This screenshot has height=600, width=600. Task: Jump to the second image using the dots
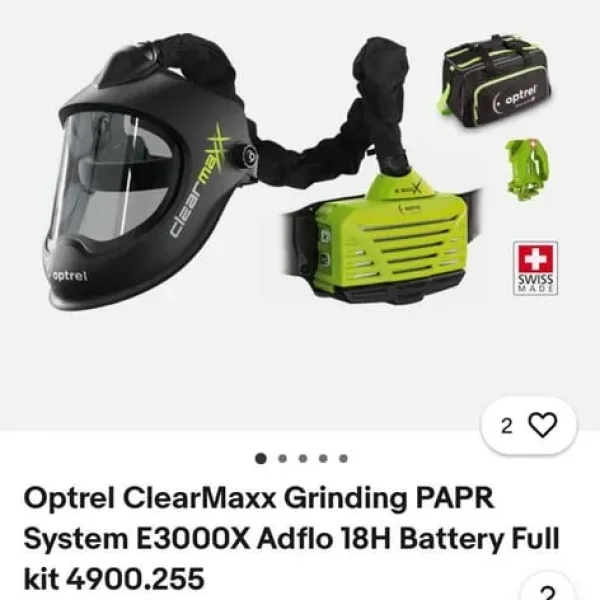[x=282, y=459]
